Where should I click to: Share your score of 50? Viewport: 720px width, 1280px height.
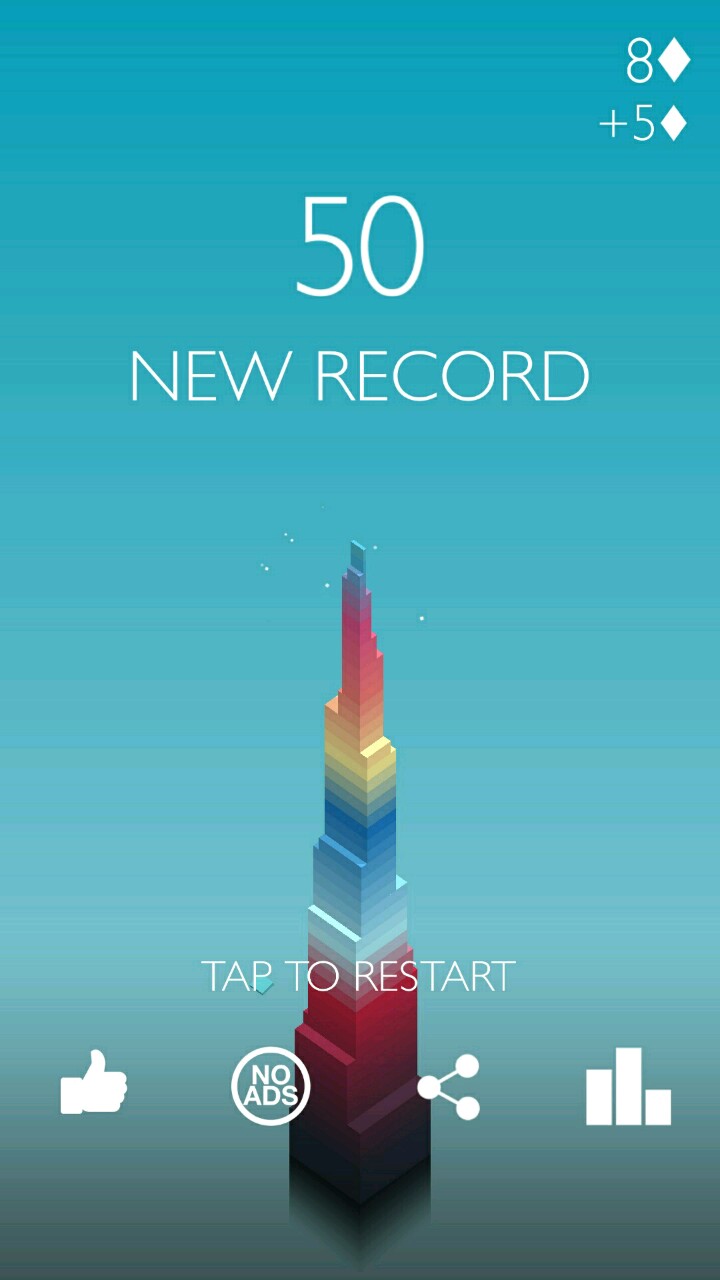[449, 1087]
